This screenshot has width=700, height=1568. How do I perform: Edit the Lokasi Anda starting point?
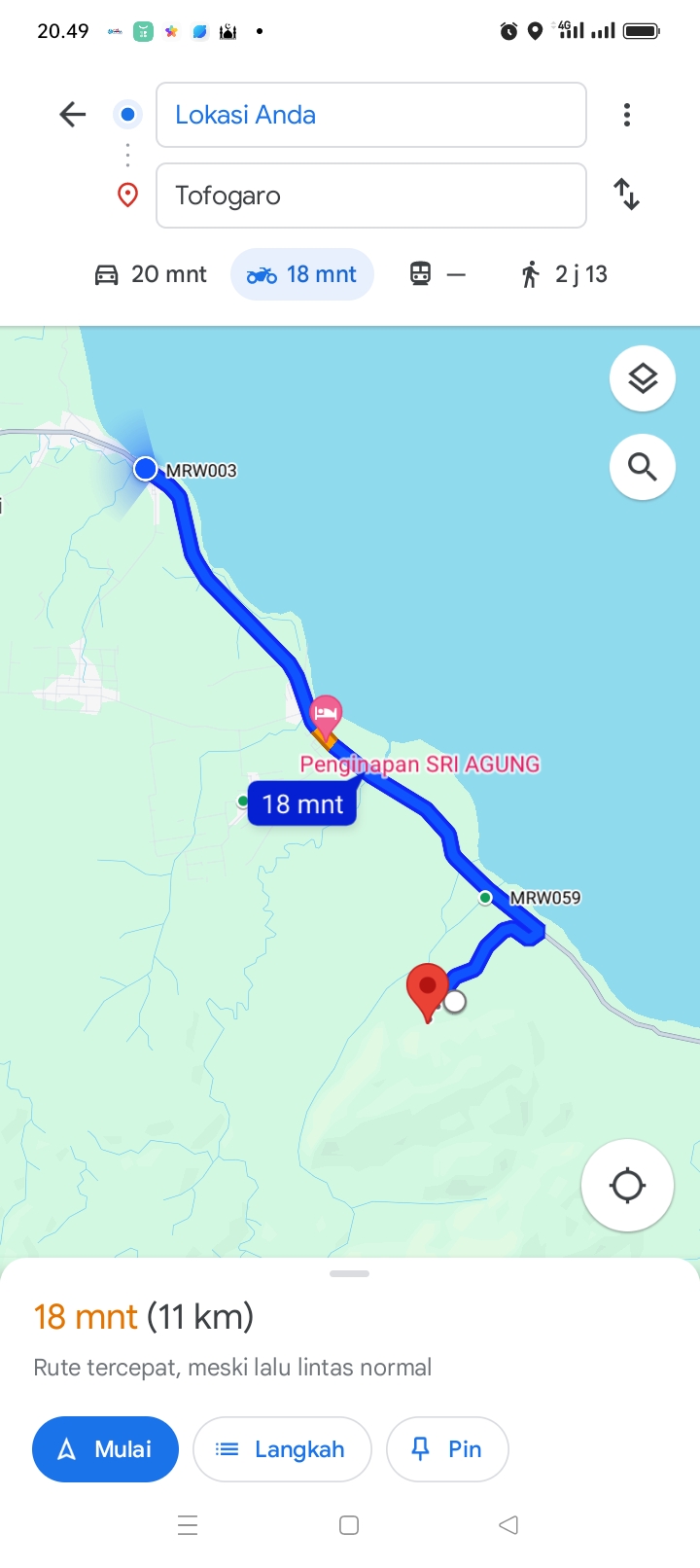(x=370, y=115)
